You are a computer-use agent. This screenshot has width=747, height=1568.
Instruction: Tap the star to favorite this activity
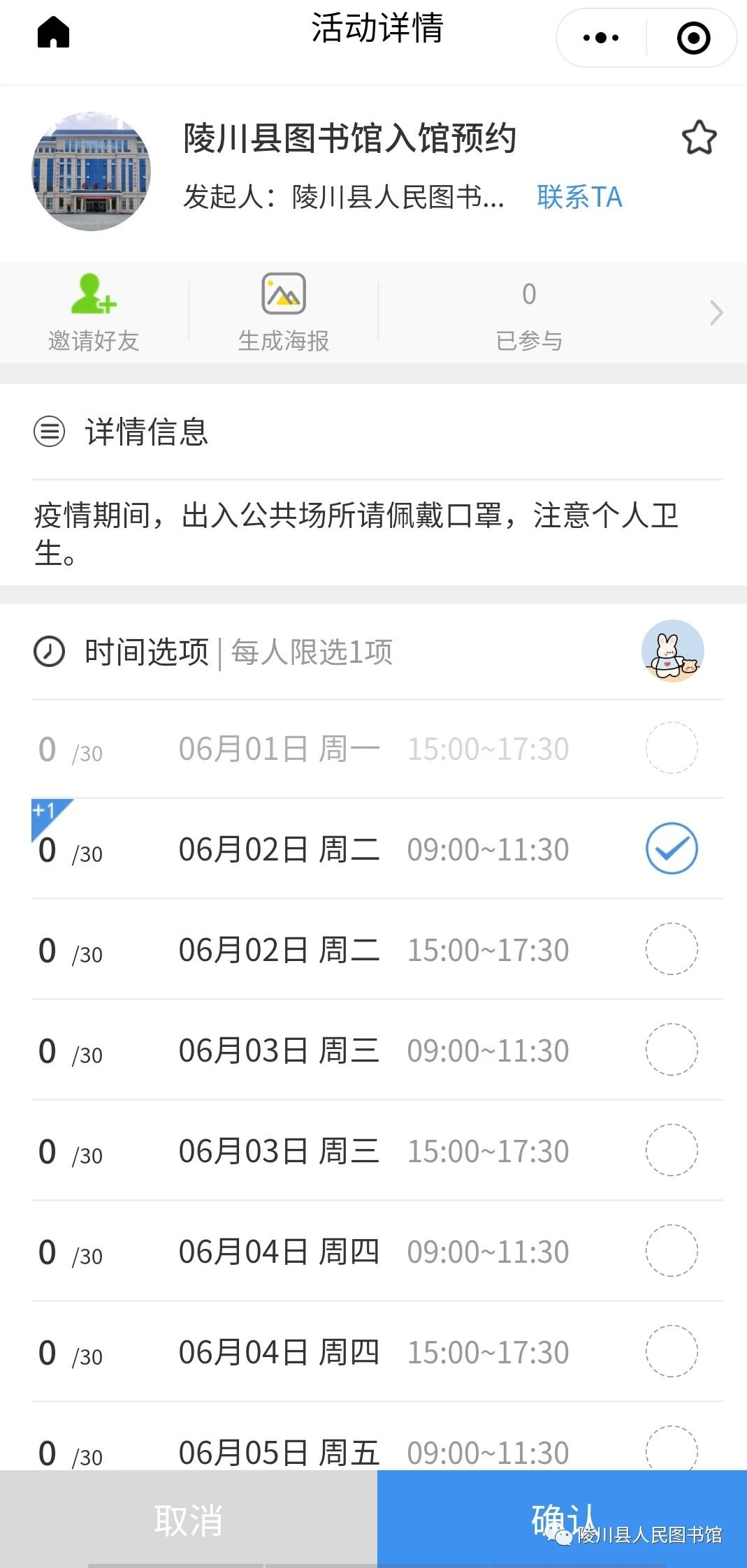(x=699, y=138)
